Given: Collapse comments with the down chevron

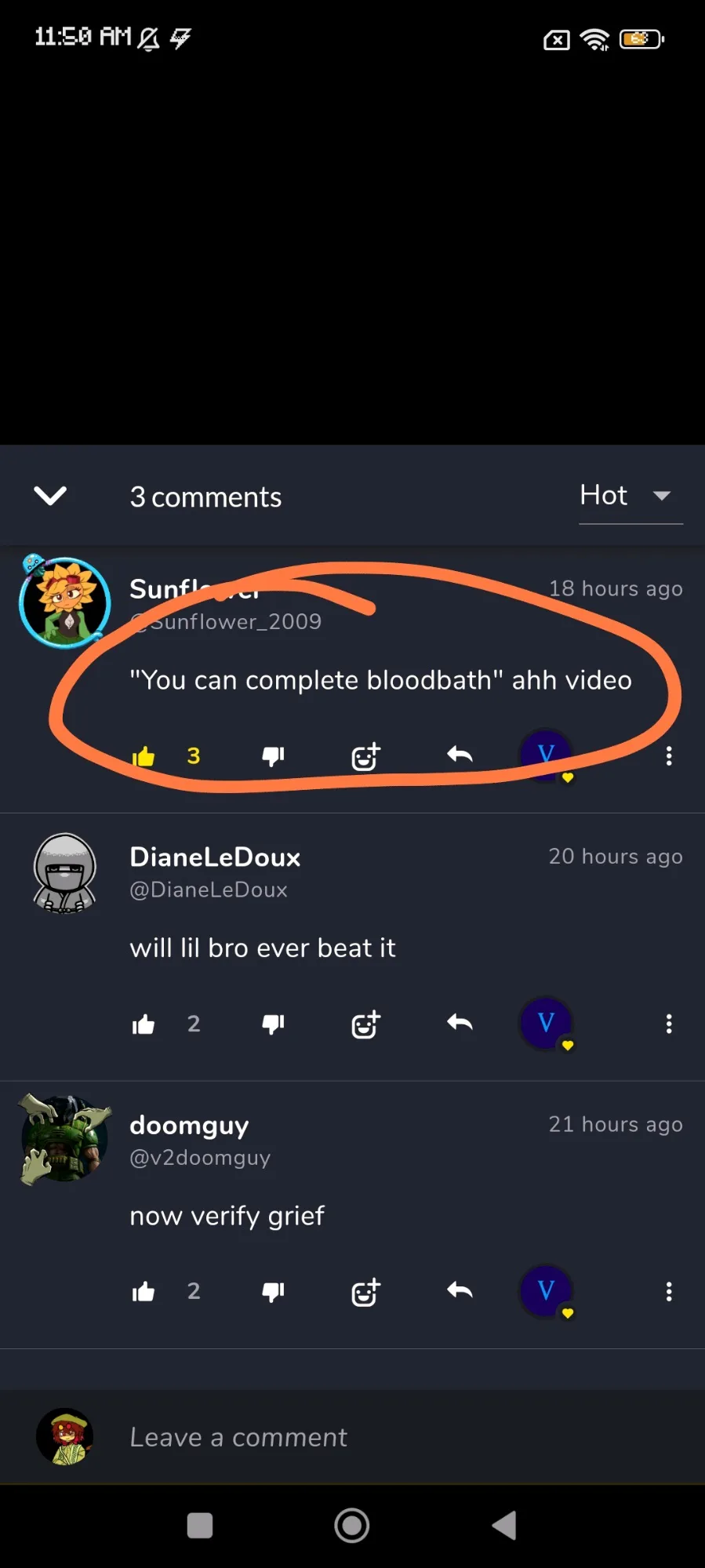Looking at the screenshot, I should [50, 496].
